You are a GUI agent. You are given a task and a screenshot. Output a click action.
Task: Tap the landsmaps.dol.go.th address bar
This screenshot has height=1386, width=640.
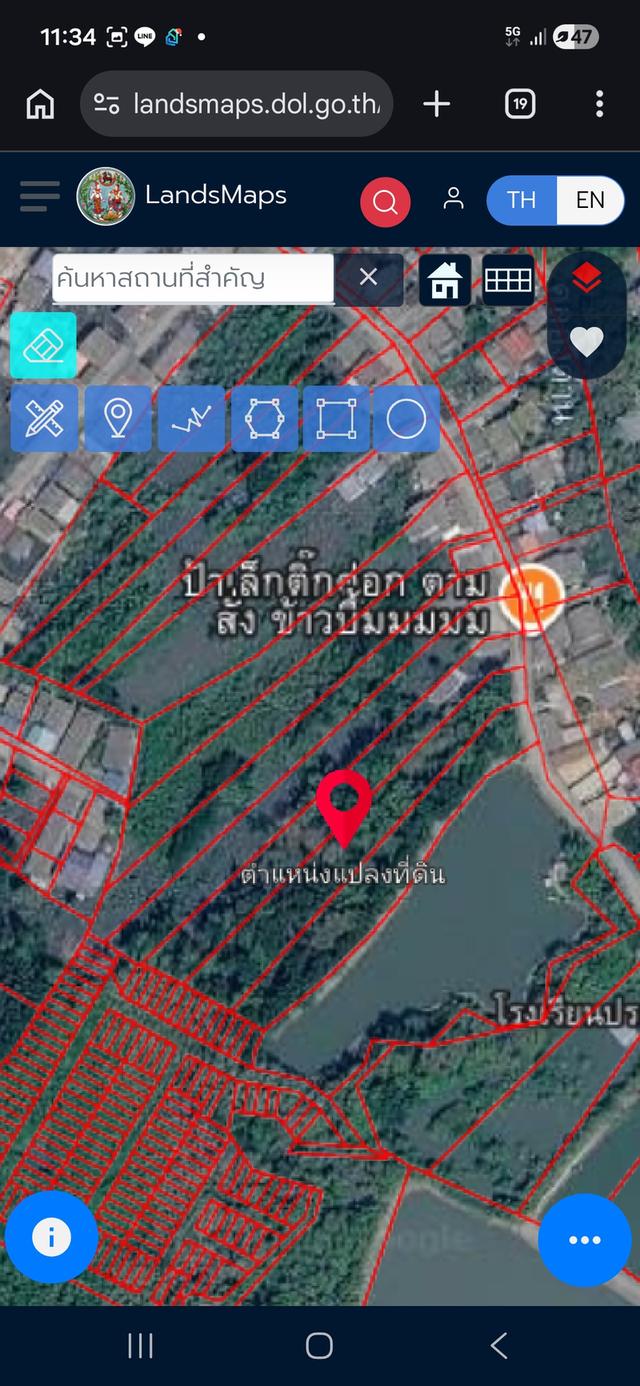tap(237, 104)
